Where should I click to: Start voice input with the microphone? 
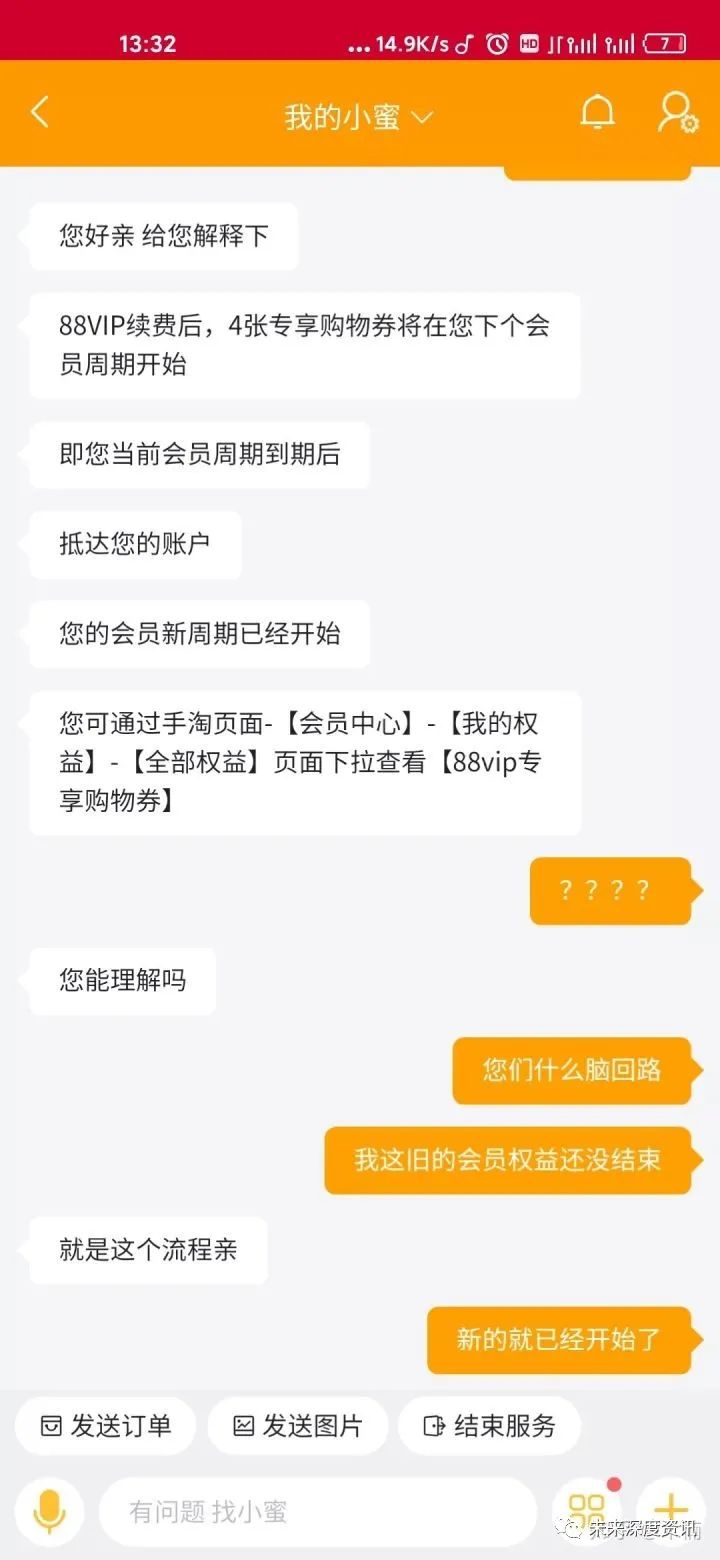(x=49, y=1511)
